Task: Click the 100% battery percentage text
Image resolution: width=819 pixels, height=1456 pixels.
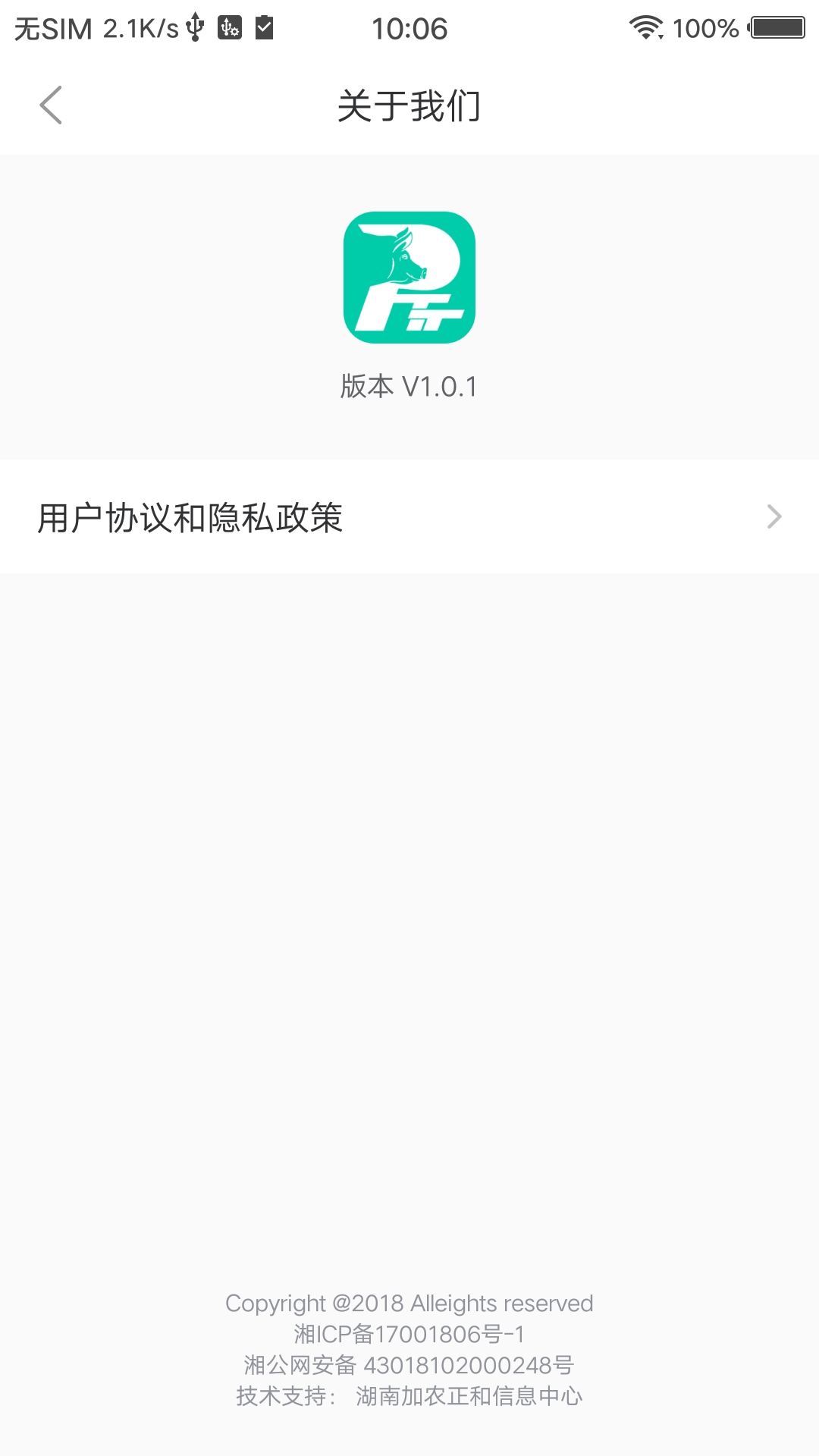Action: pos(707,27)
